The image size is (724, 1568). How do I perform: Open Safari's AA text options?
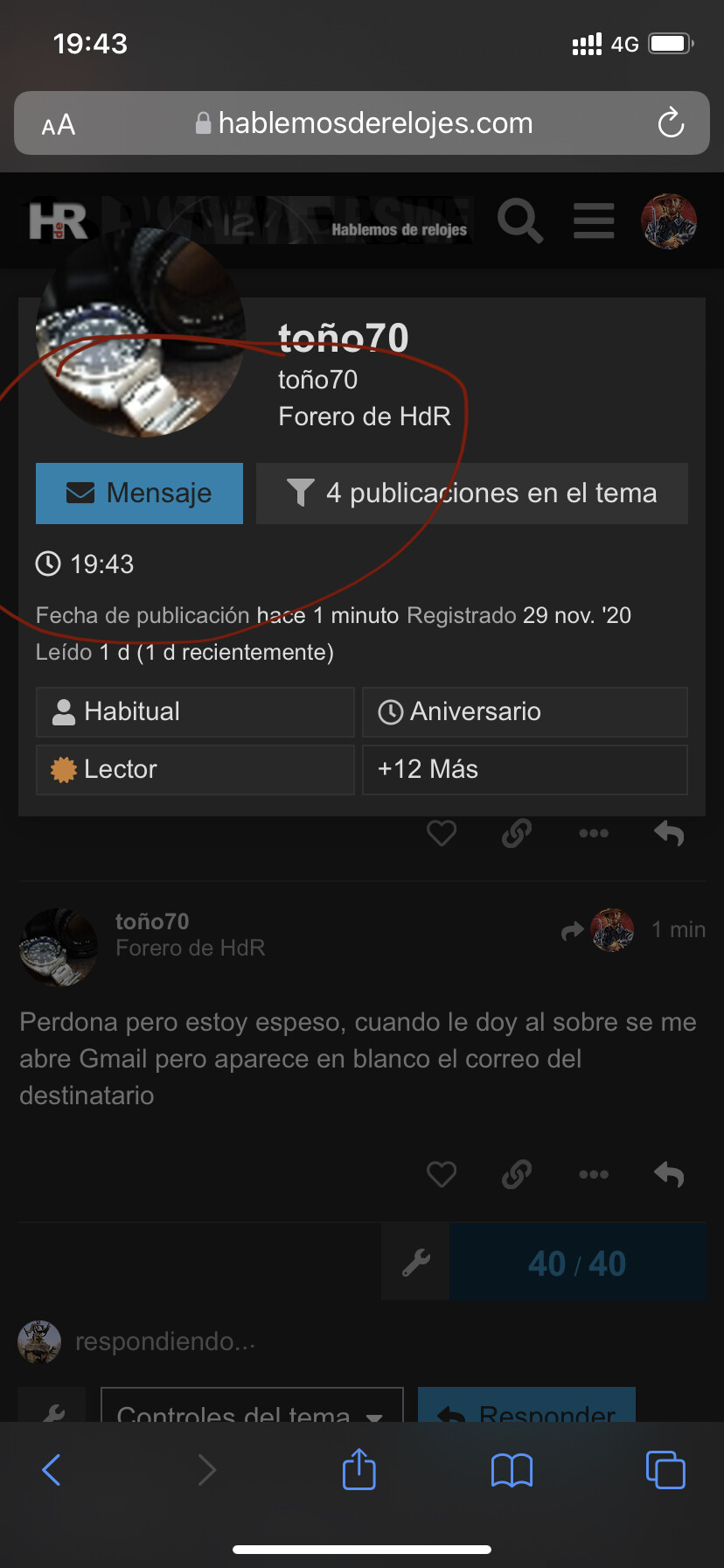tap(59, 125)
